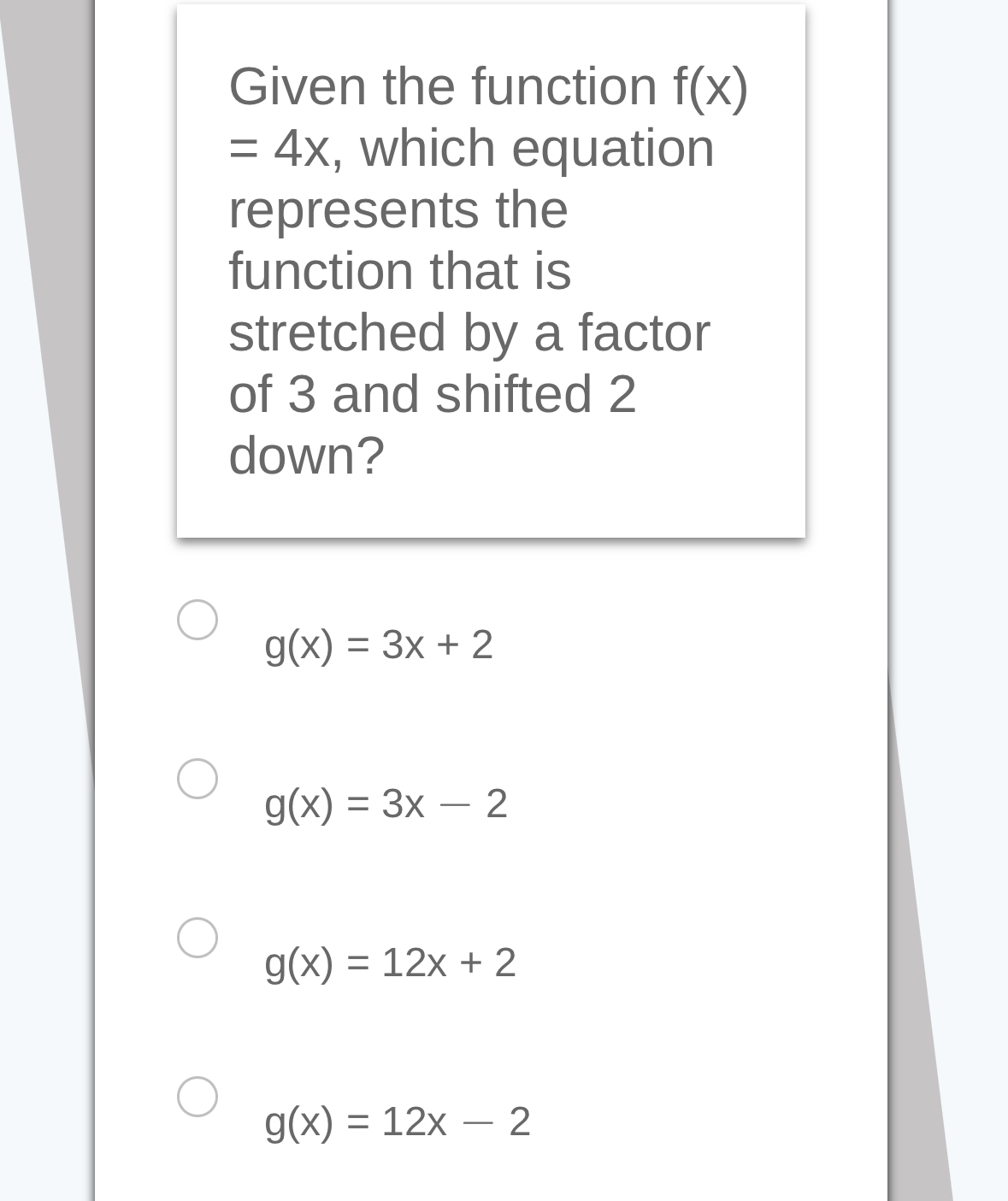
Task: Click the question text box
Action: tap(492, 269)
